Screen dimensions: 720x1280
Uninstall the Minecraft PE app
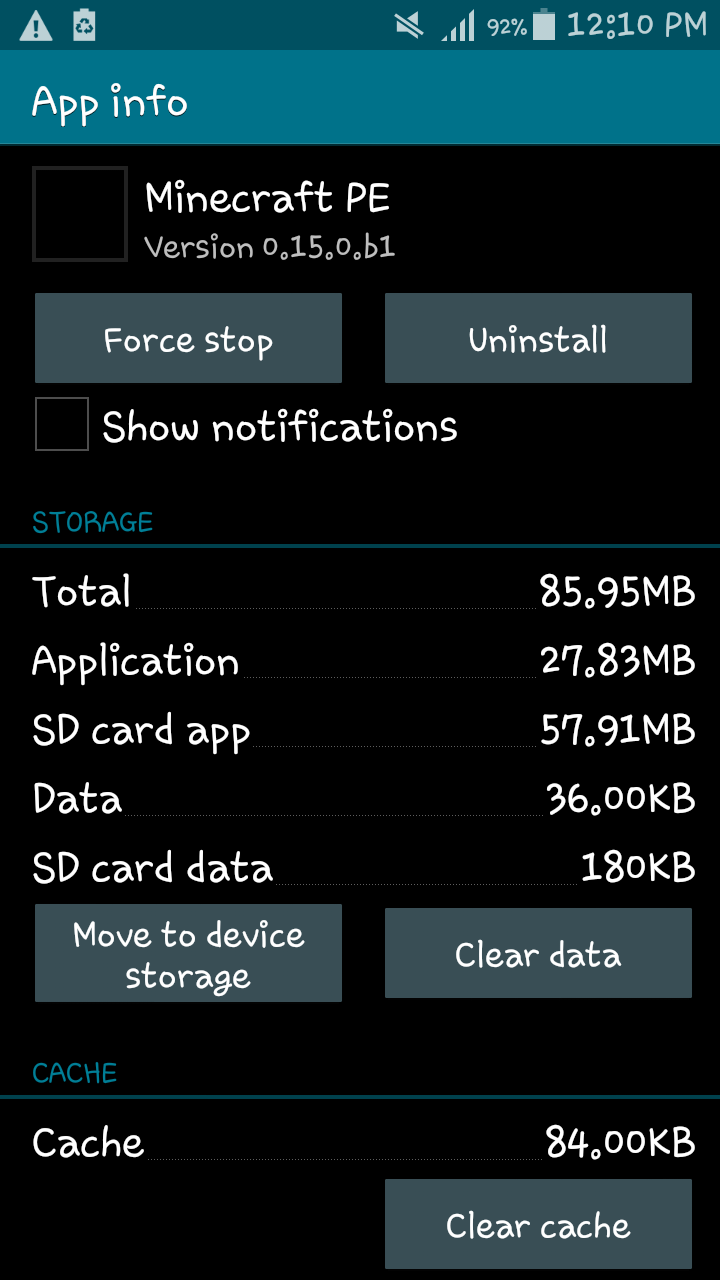pos(538,339)
